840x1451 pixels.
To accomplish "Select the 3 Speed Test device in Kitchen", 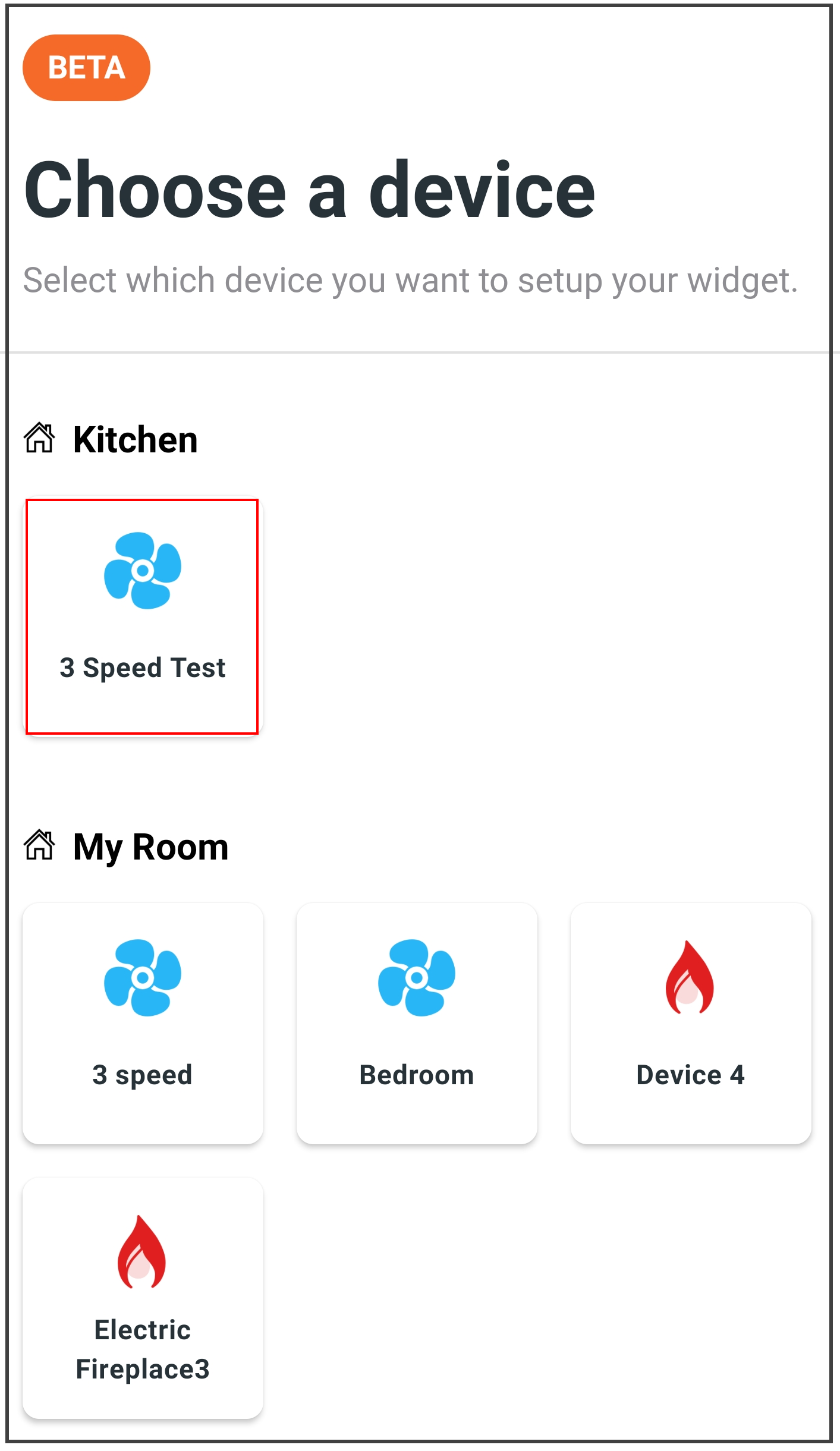I will 142,616.
